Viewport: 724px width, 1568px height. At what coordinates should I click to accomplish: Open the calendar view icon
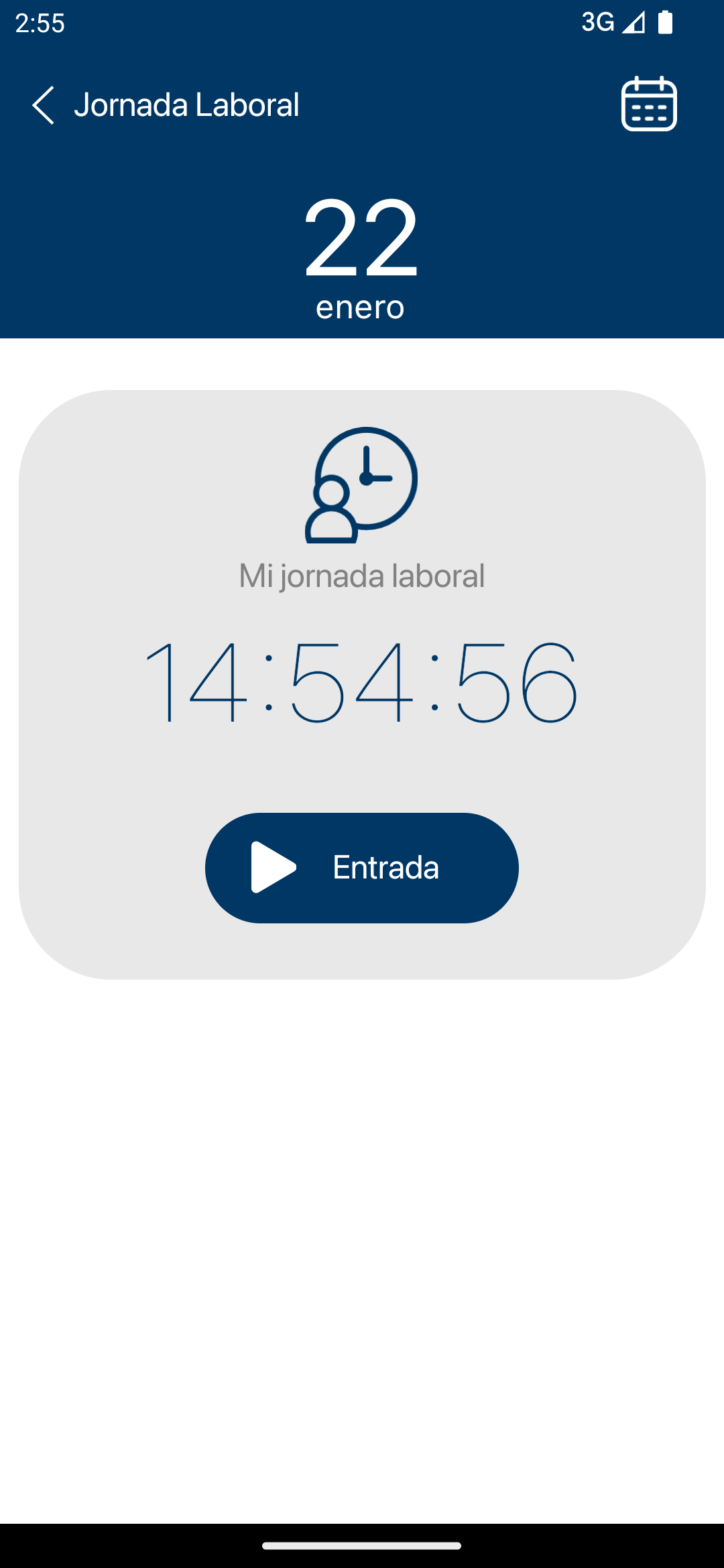pos(649,105)
